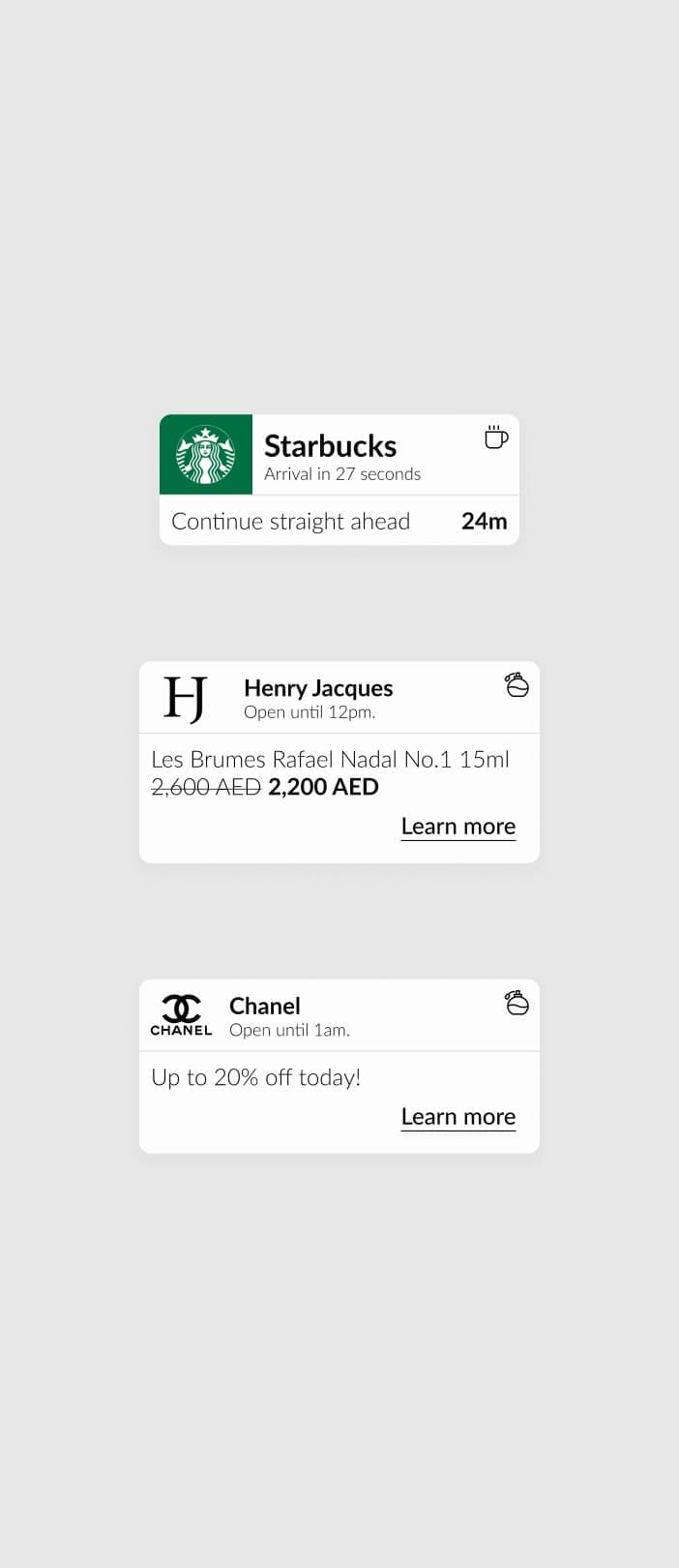The image size is (679, 1568).
Task: Open the Starbucks navigation card
Action: tap(339, 480)
